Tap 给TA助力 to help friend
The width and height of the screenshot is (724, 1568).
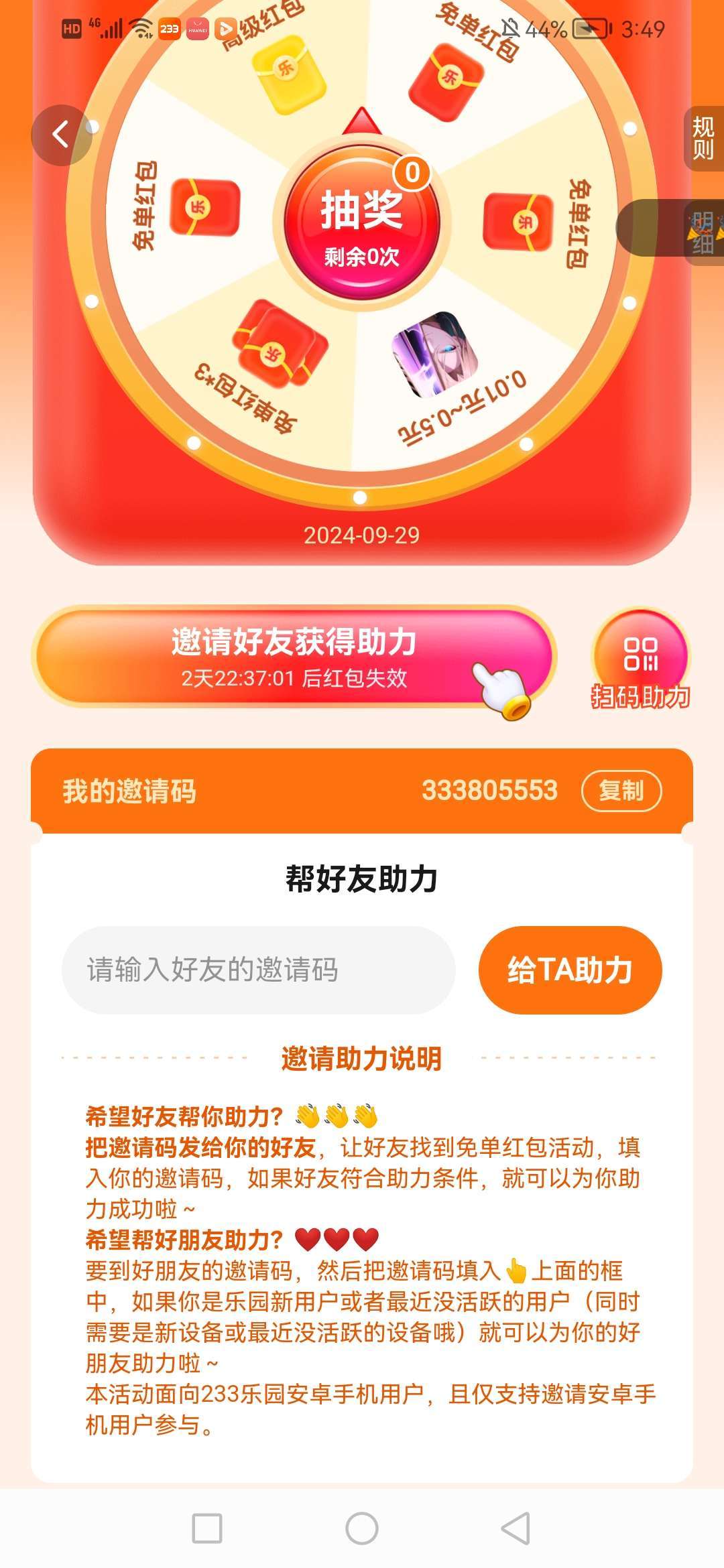coord(570,970)
